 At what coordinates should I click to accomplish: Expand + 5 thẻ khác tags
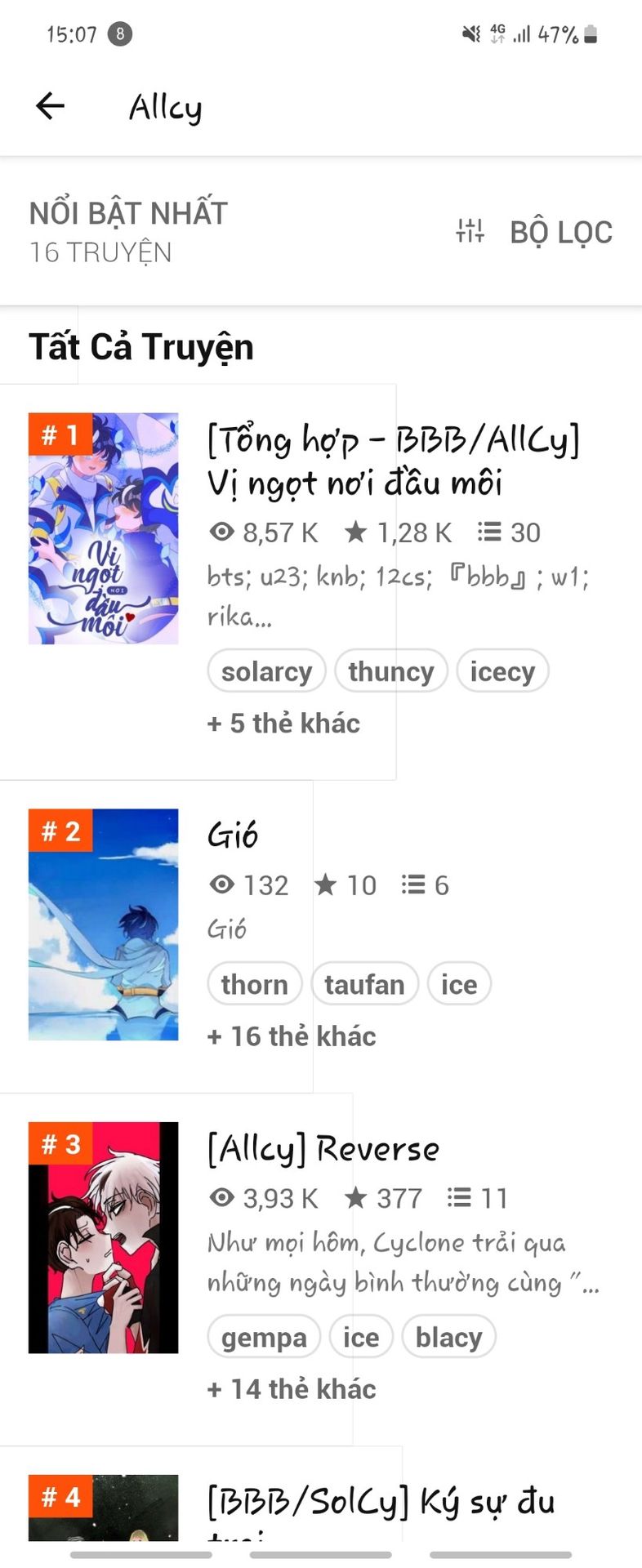(x=283, y=723)
